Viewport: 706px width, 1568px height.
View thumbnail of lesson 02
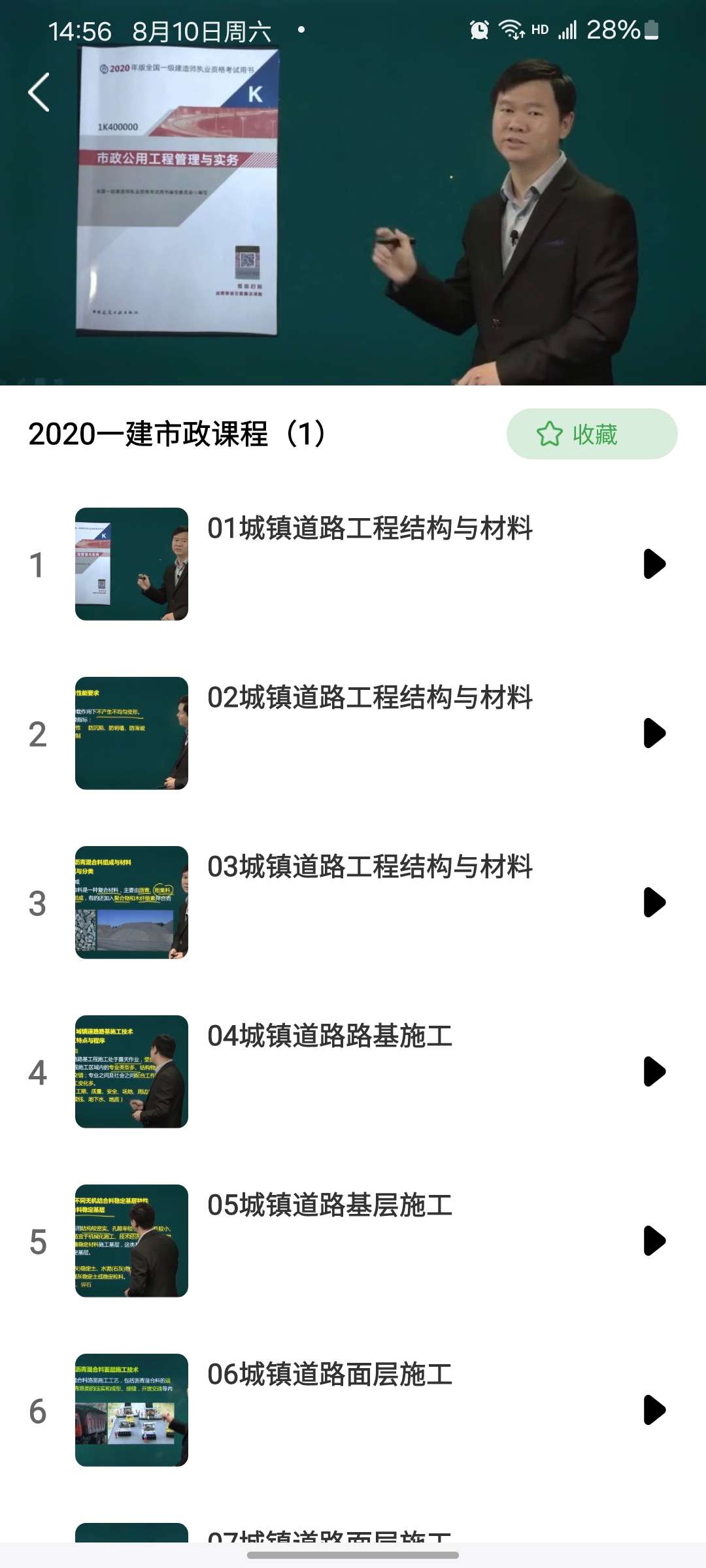131,733
